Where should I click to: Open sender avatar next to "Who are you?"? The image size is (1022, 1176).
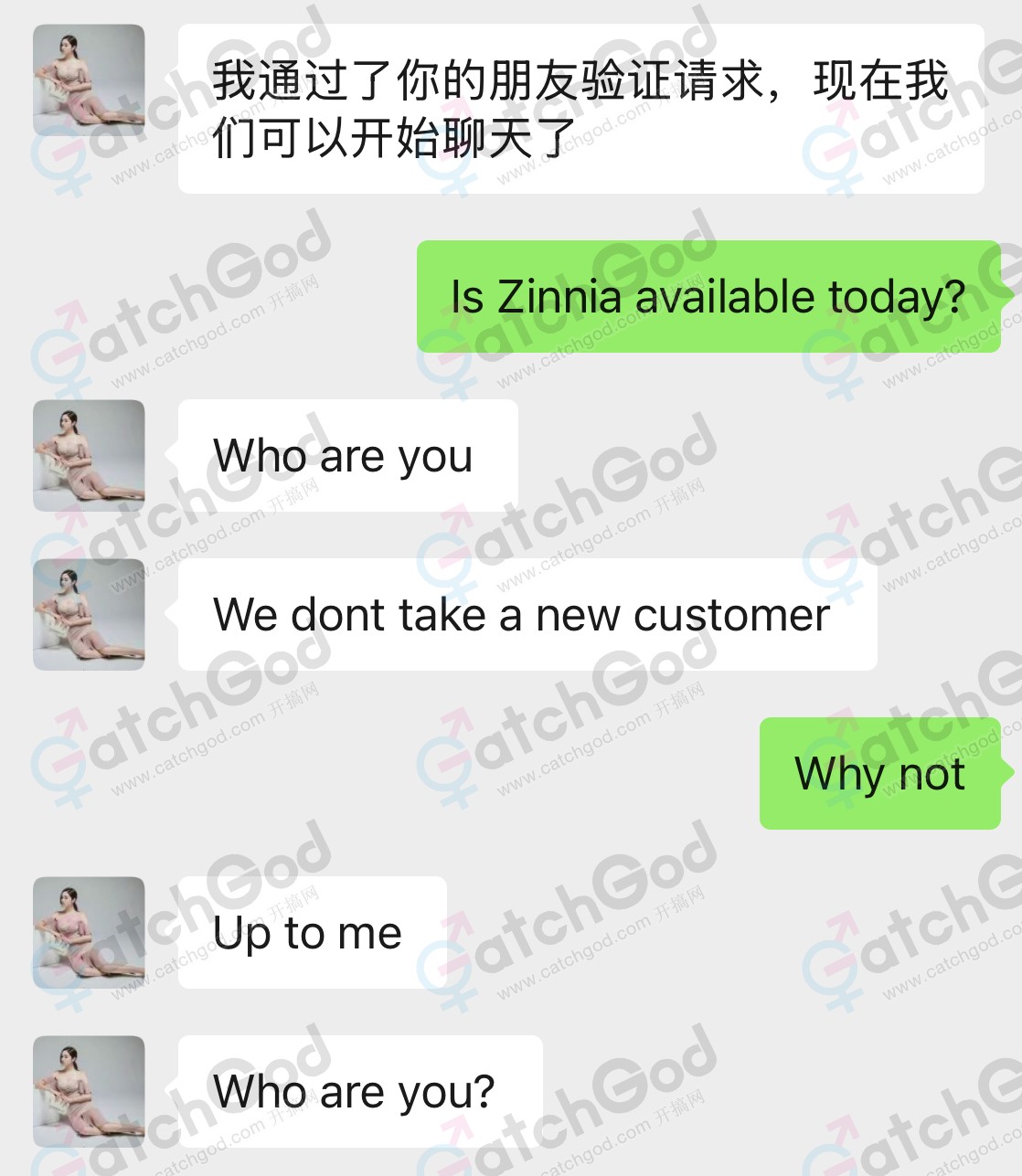coord(89,1091)
